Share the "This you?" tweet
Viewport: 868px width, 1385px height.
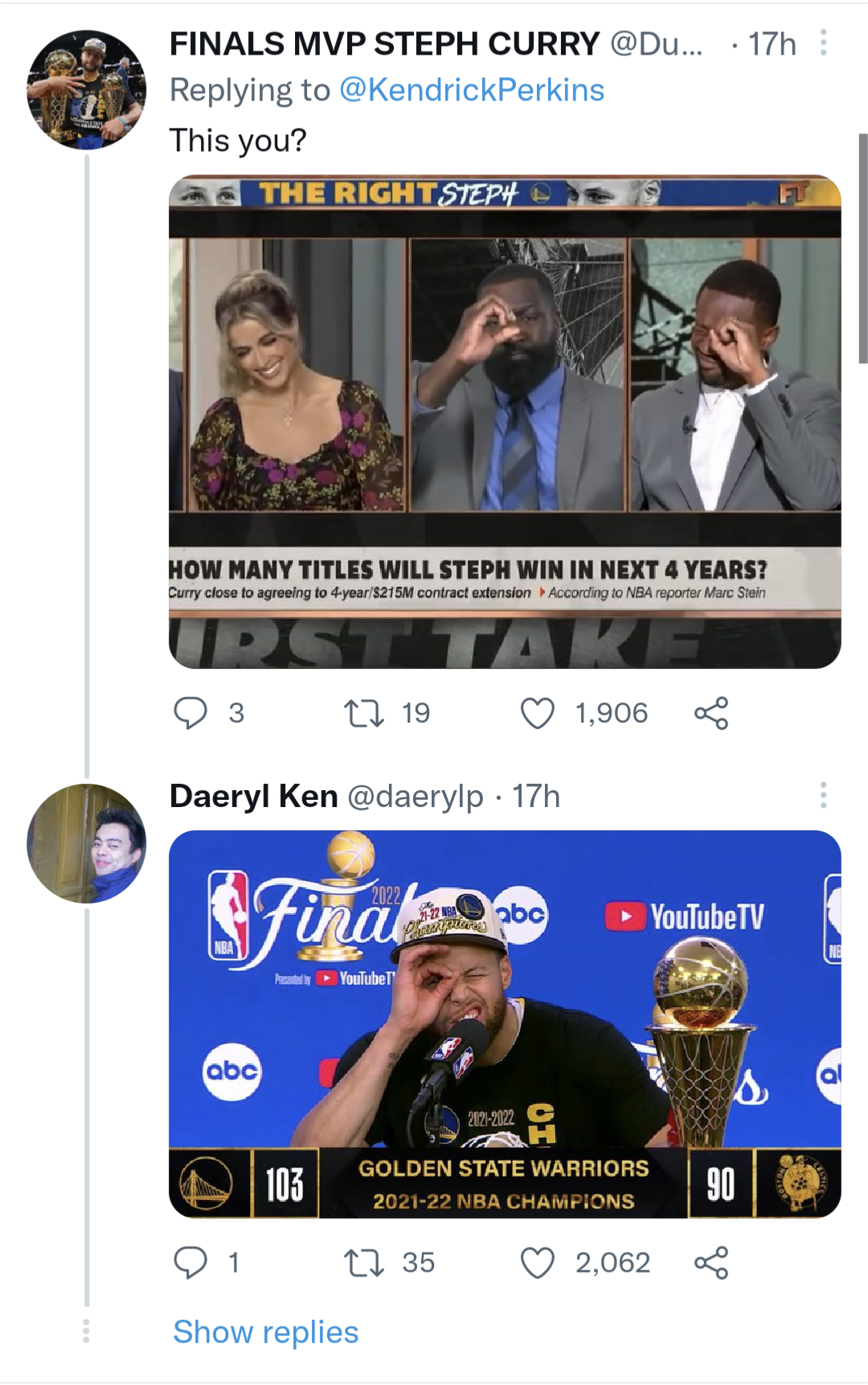711,713
